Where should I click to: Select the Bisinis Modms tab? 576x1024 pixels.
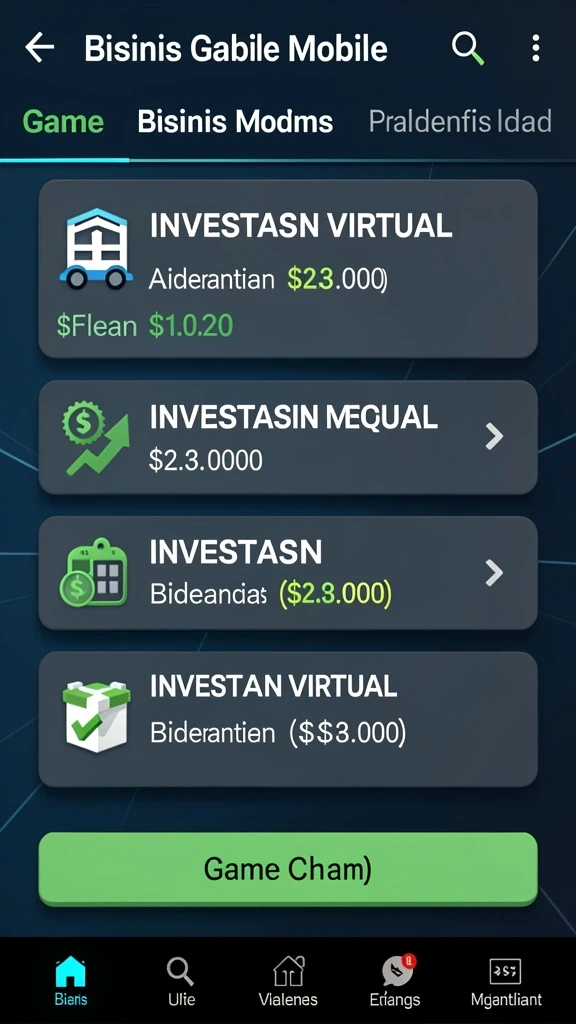(x=235, y=122)
